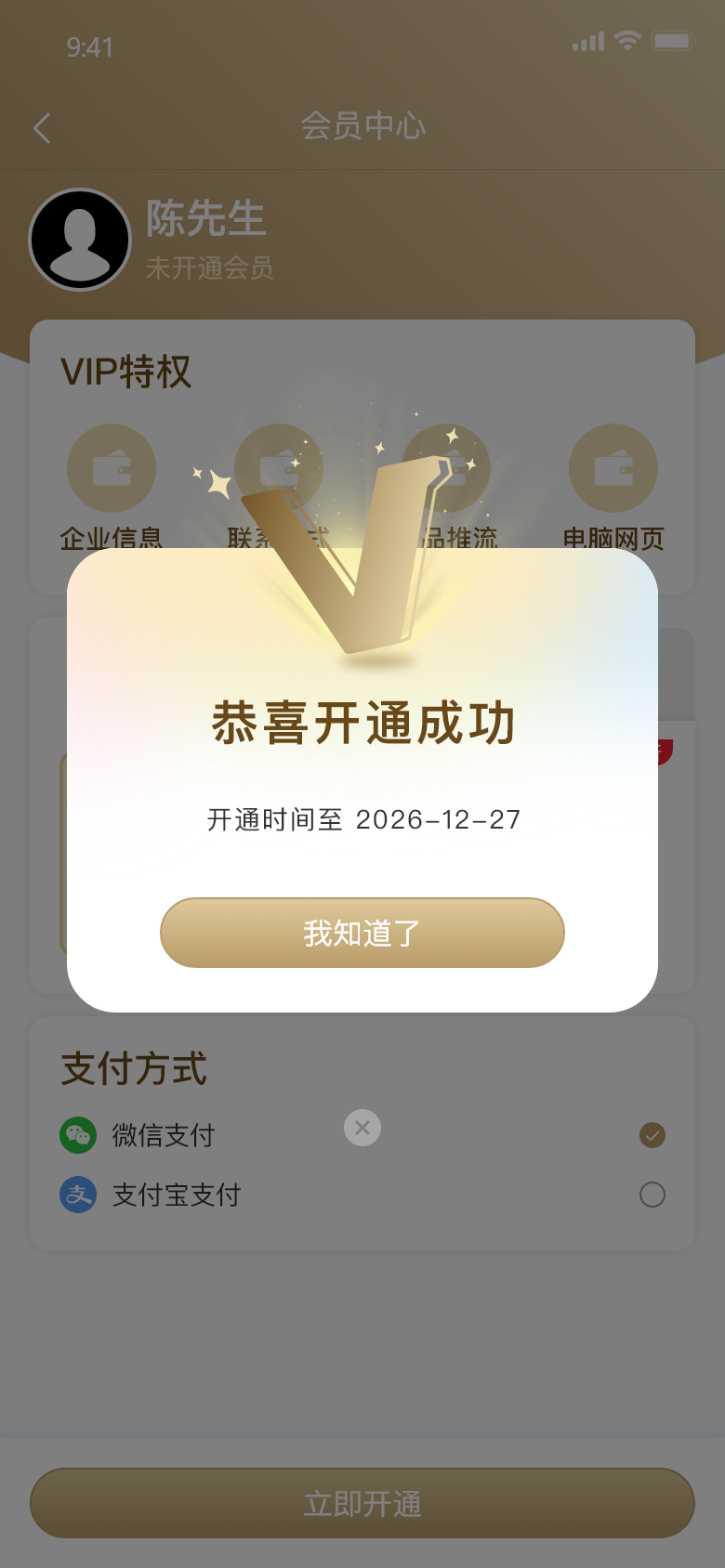The image size is (725, 1568).
Task: Tap the 立即开通 button at bottom
Action: click(x=362, y=1502)
